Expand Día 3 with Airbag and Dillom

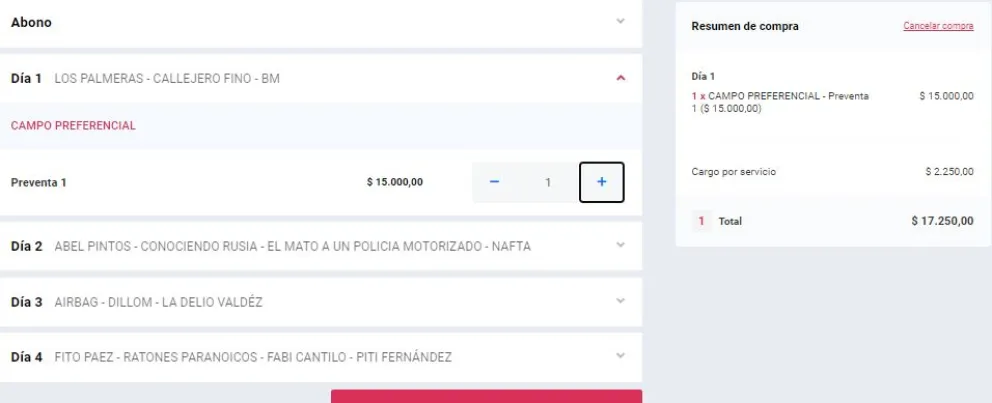pyautogui.click(x=620, y=301)
